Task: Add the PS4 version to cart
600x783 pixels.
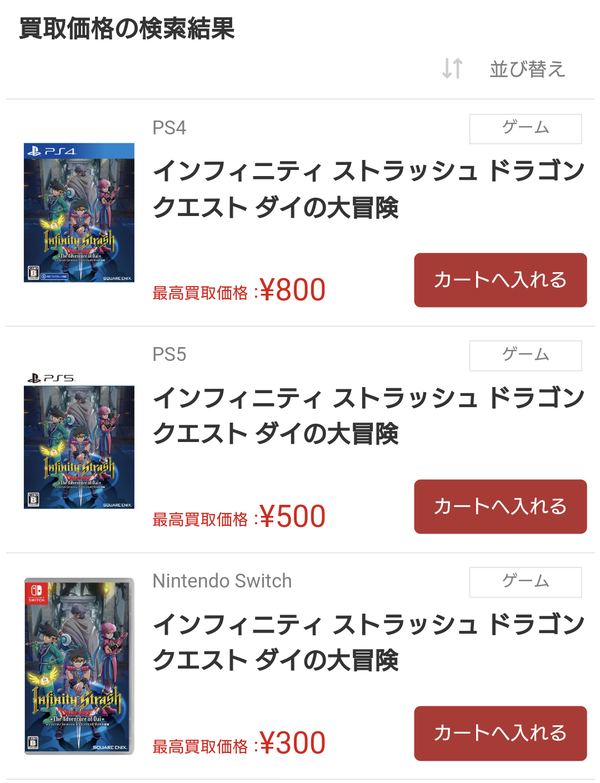Action: [500, 280]
